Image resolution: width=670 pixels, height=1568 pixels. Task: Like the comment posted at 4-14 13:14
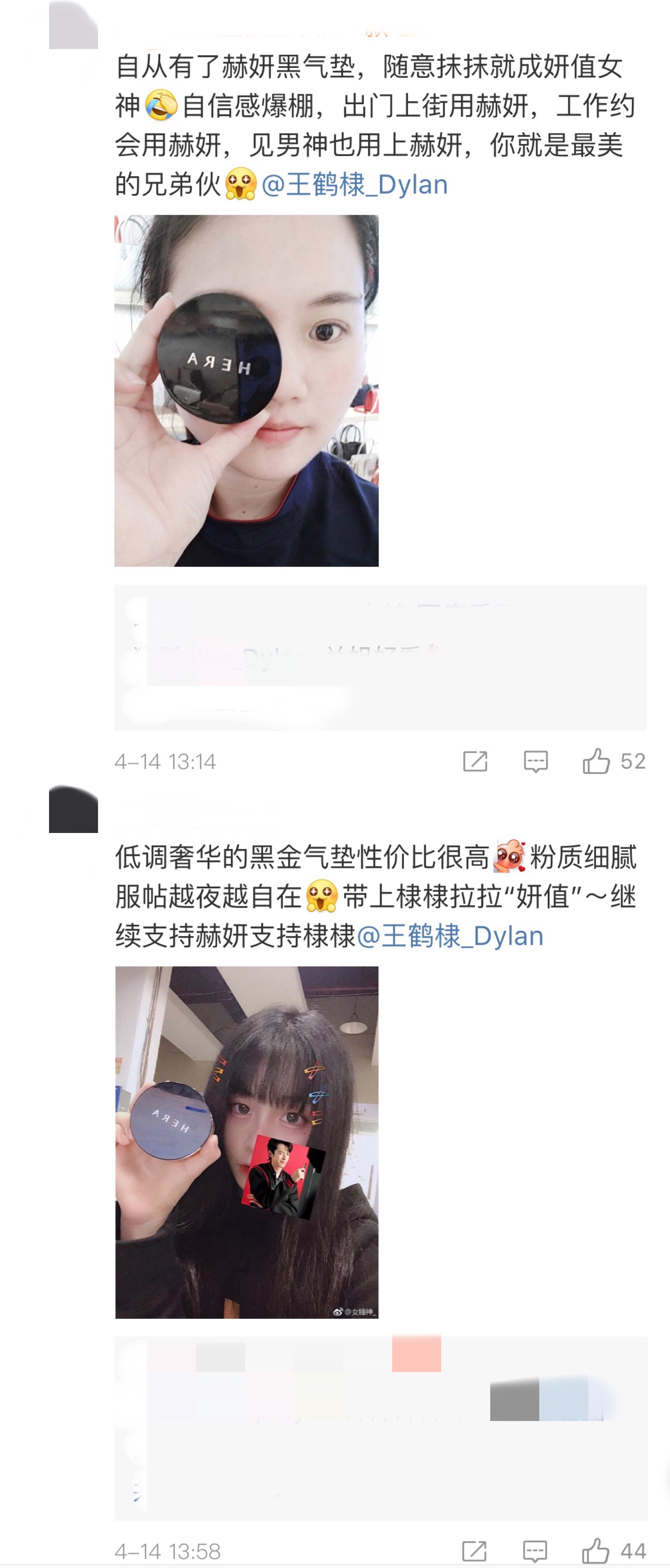596,761
